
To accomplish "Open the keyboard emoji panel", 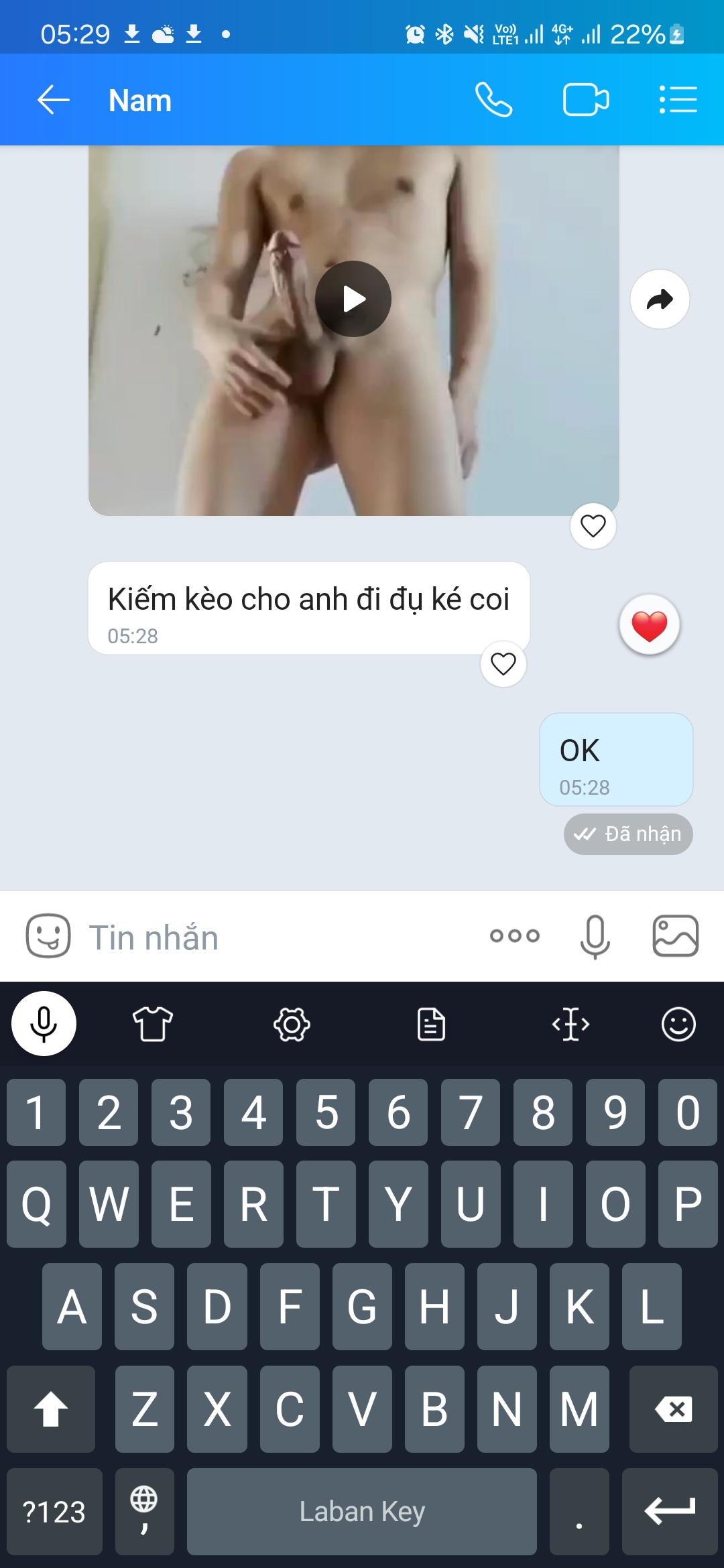I will pyautogui.click(x=678, y=1024).
